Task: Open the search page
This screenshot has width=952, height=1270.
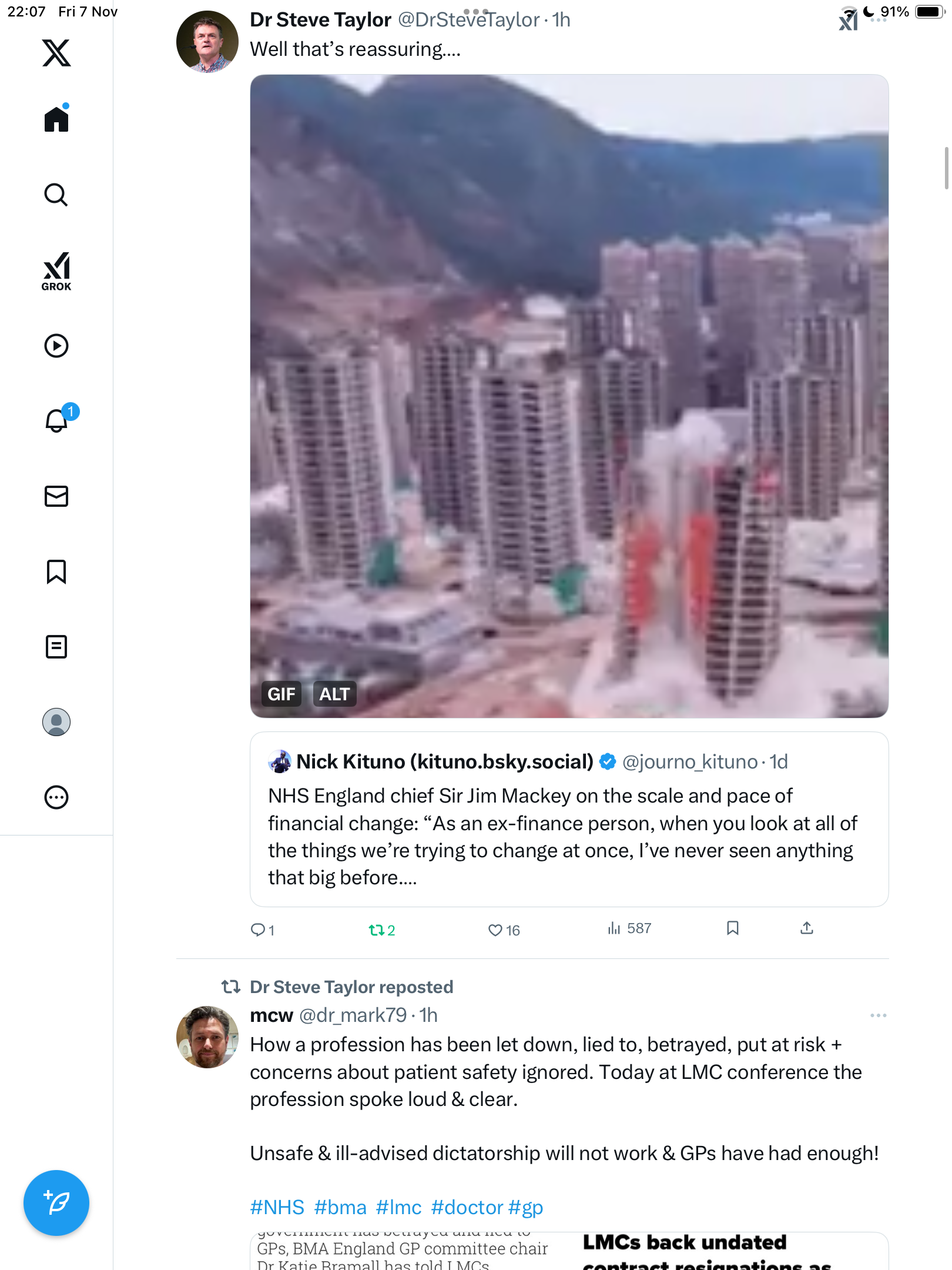Action: 56,195
